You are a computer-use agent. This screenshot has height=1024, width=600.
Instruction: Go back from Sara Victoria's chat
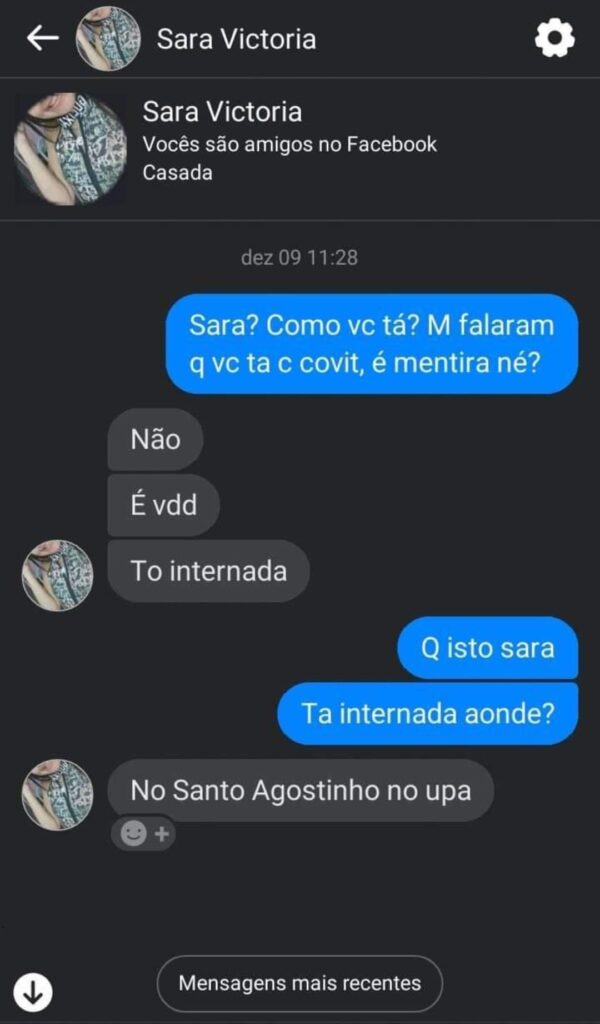[x=42, y=39]
